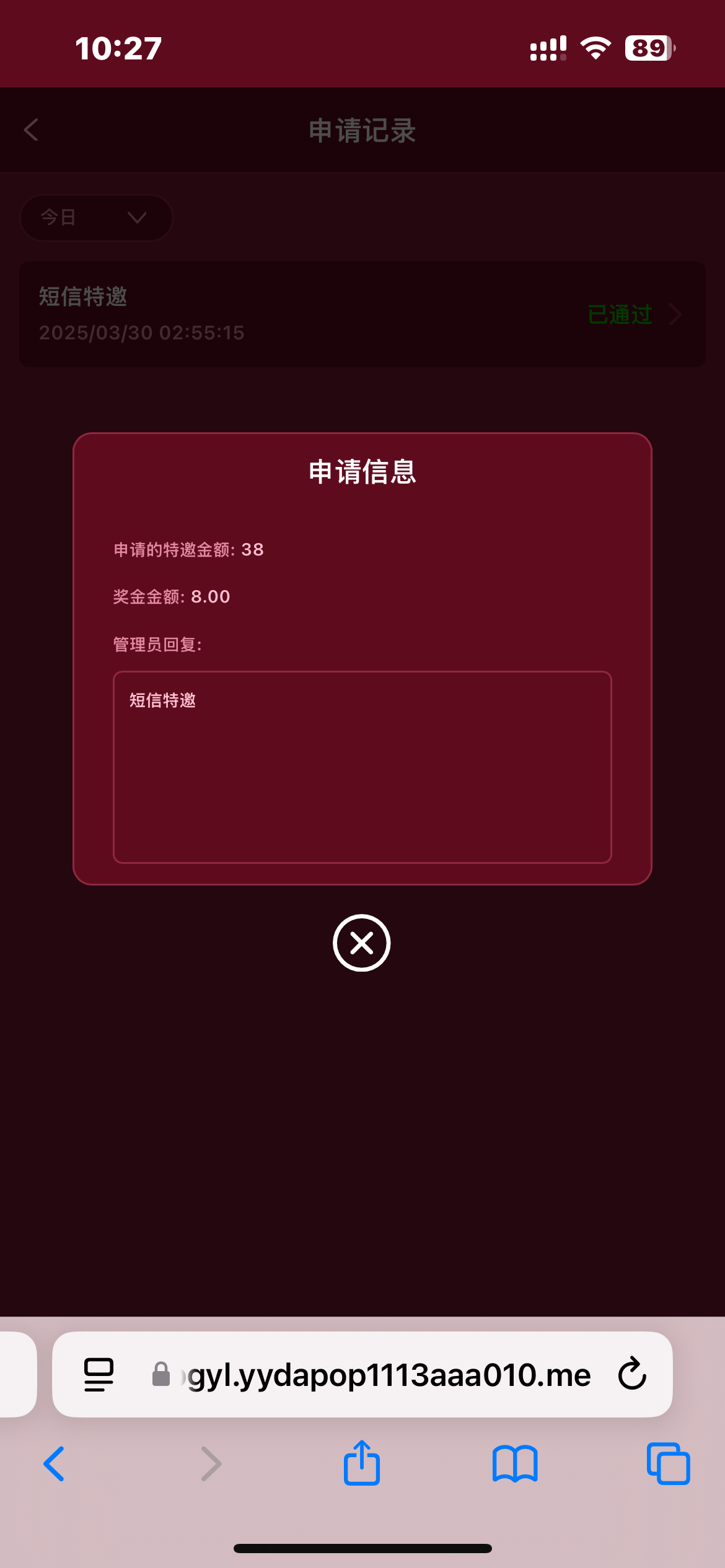Go back in browser history
This screenshot has height=1568, width=725.
pyautogui.click(x=55, y=1464)
